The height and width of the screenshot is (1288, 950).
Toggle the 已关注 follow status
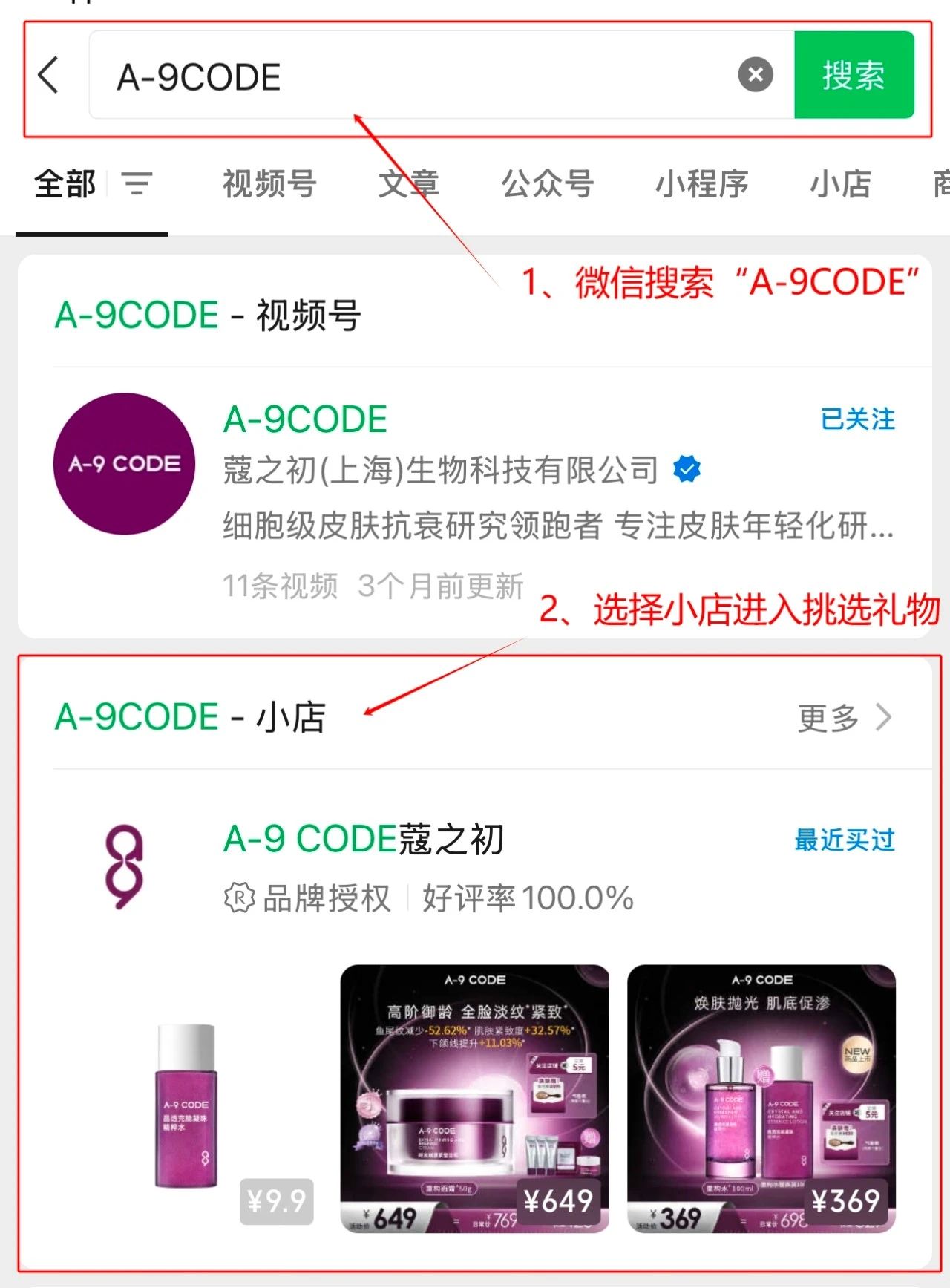[x=857, y=419]
